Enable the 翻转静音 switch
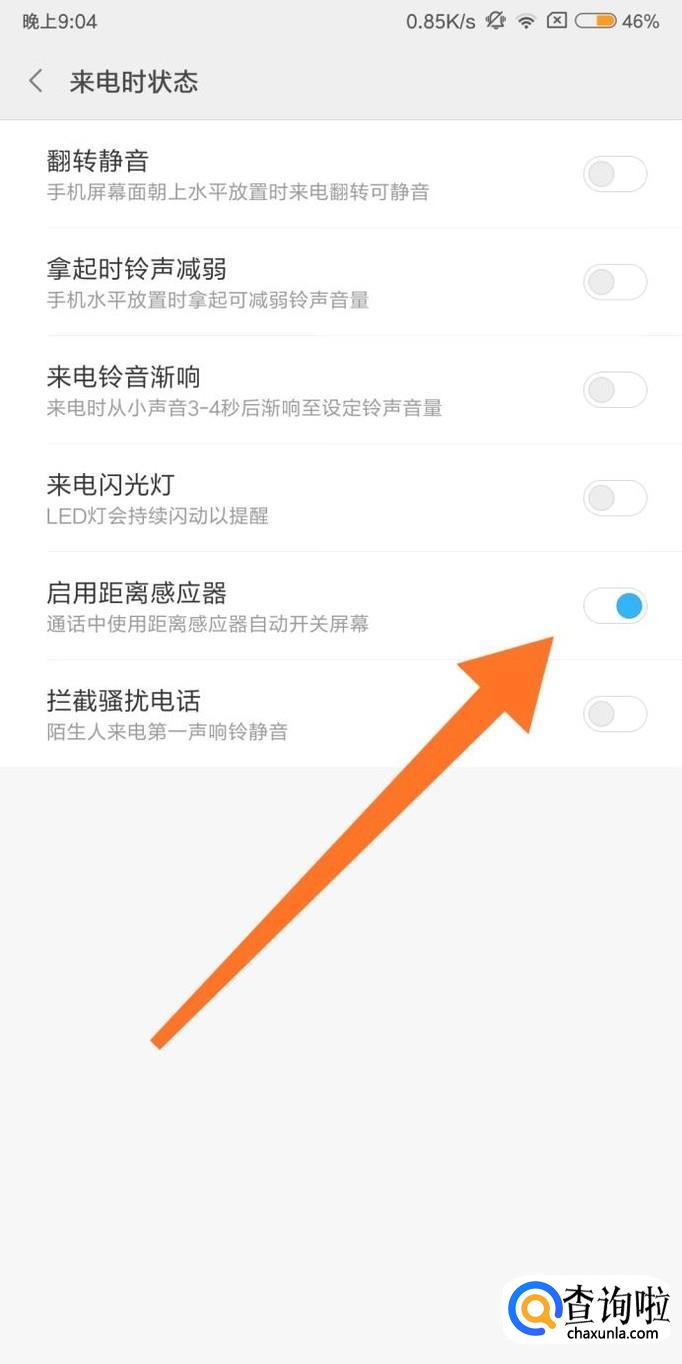The image size is (682, 1364). pos(615,175)
